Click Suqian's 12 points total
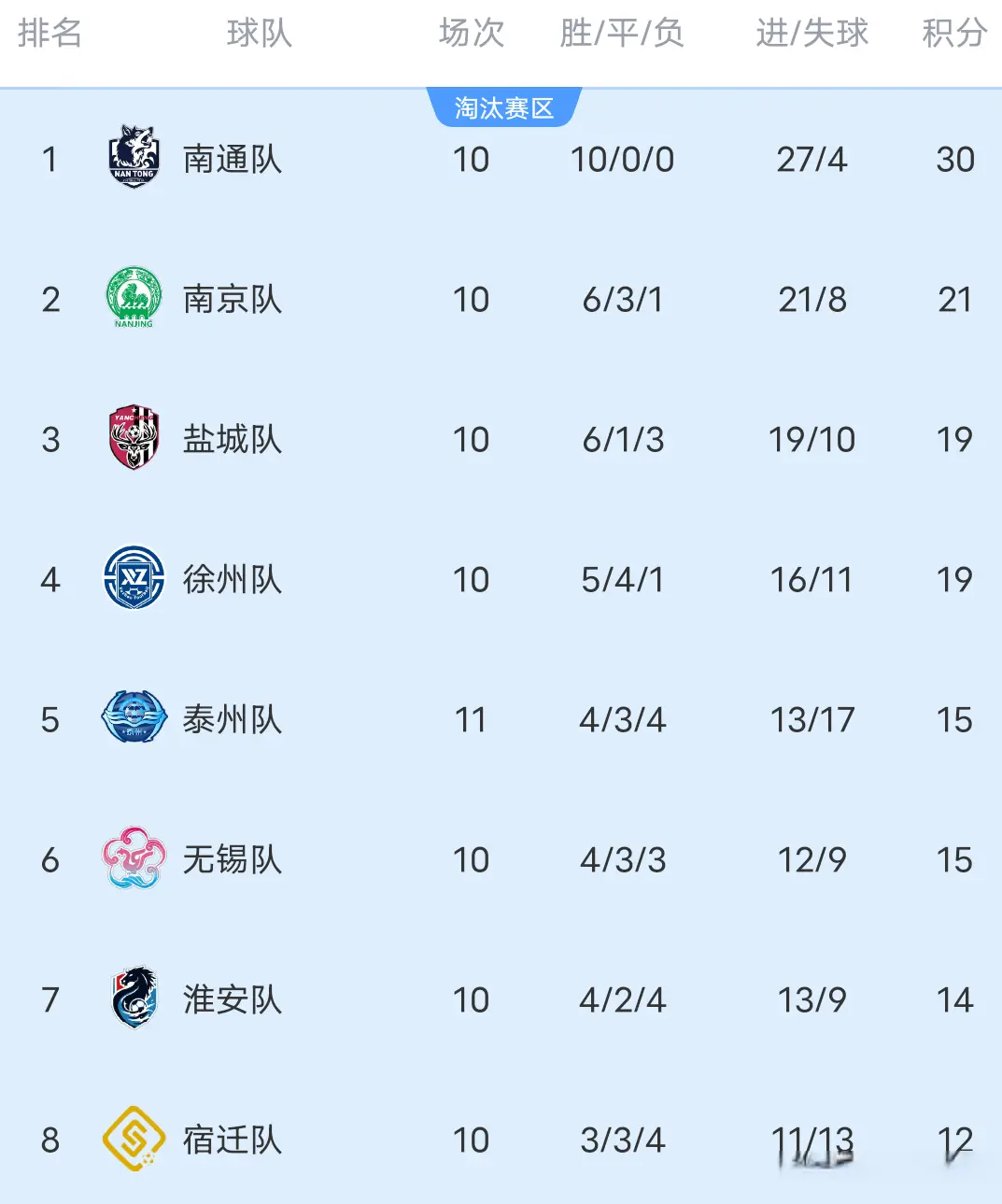 [x=953, y=1140]
